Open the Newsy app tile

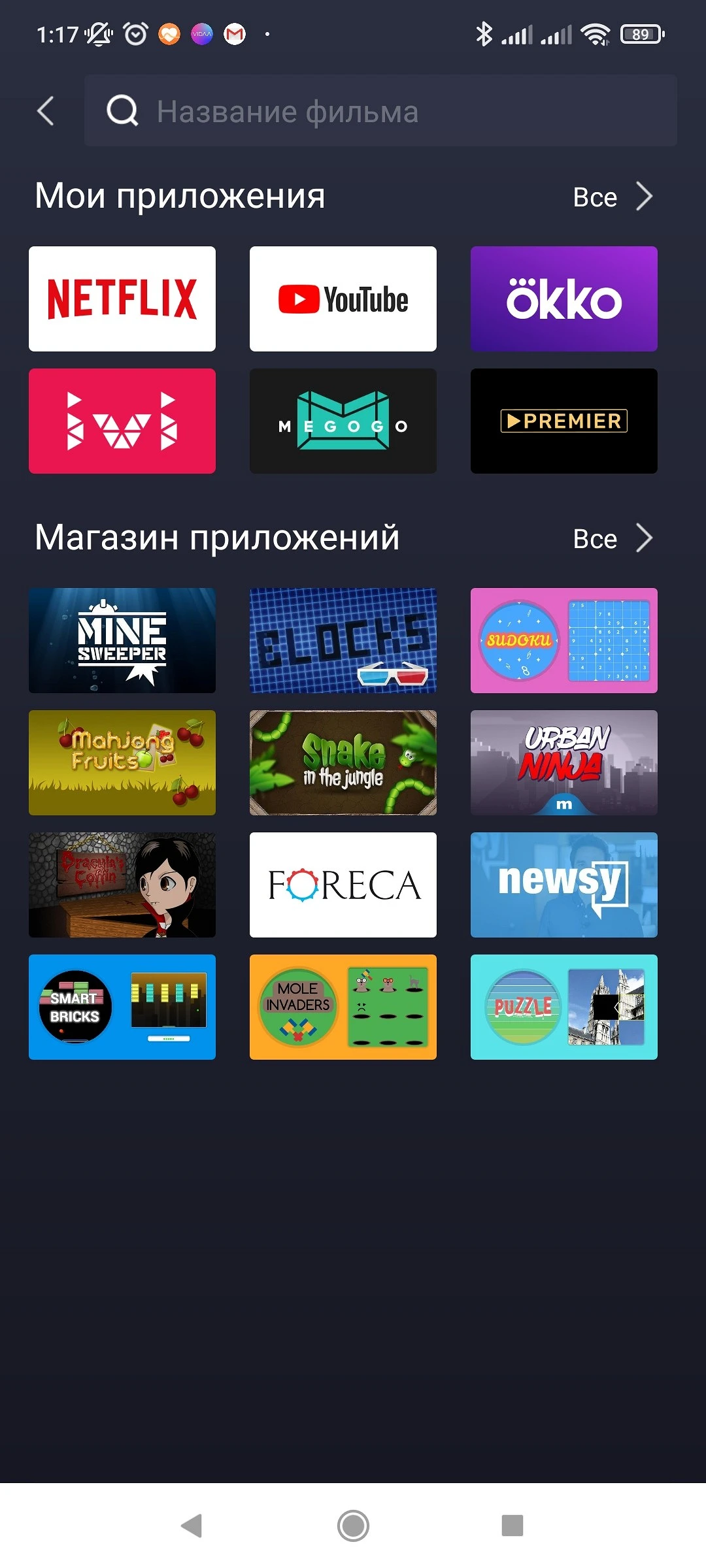[x=564, y=885]
